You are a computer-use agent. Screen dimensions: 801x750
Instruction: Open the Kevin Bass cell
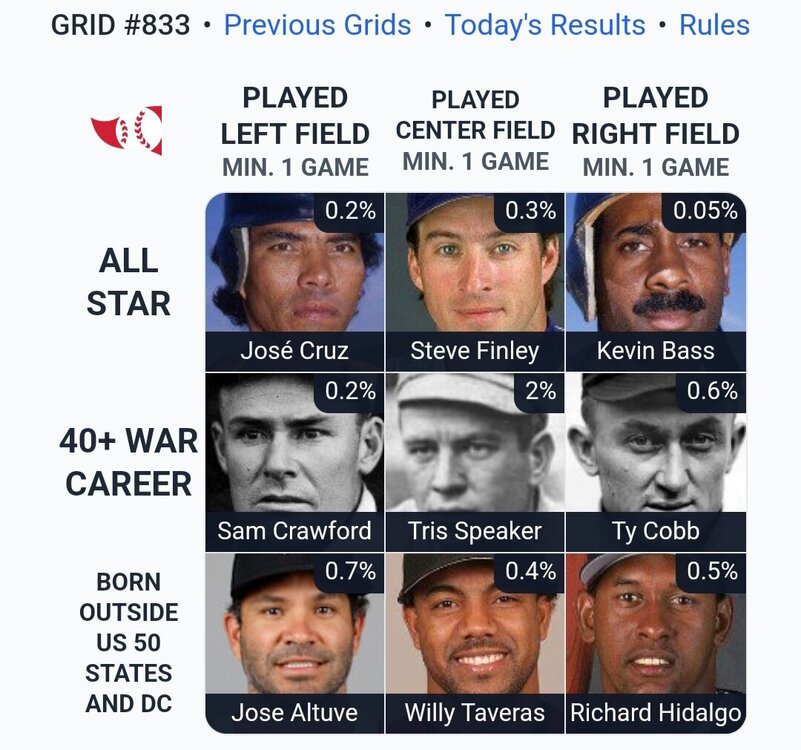(x=656, y=282)
